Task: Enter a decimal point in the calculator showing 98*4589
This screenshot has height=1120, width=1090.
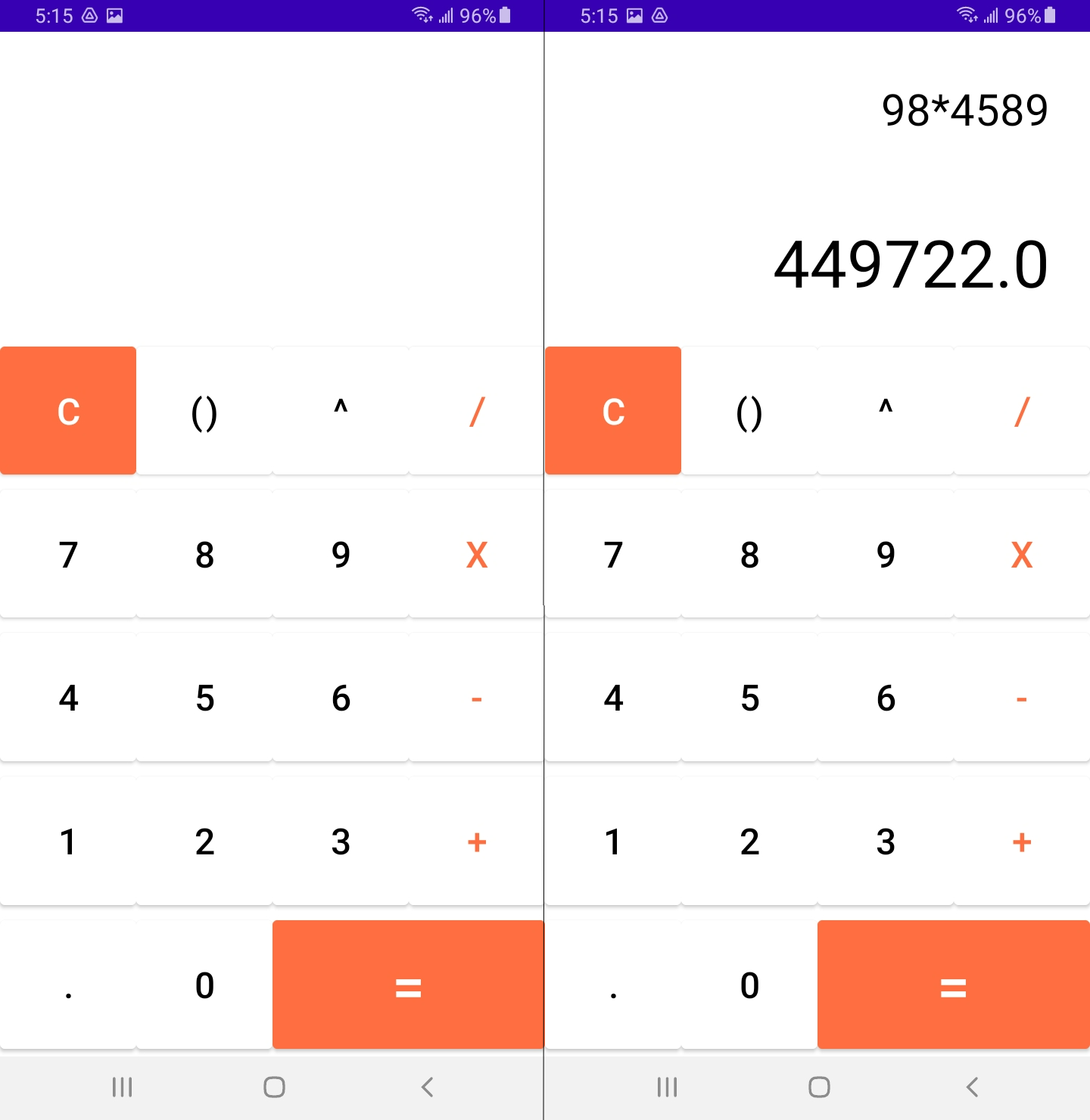Action: (x=613, y=985)
